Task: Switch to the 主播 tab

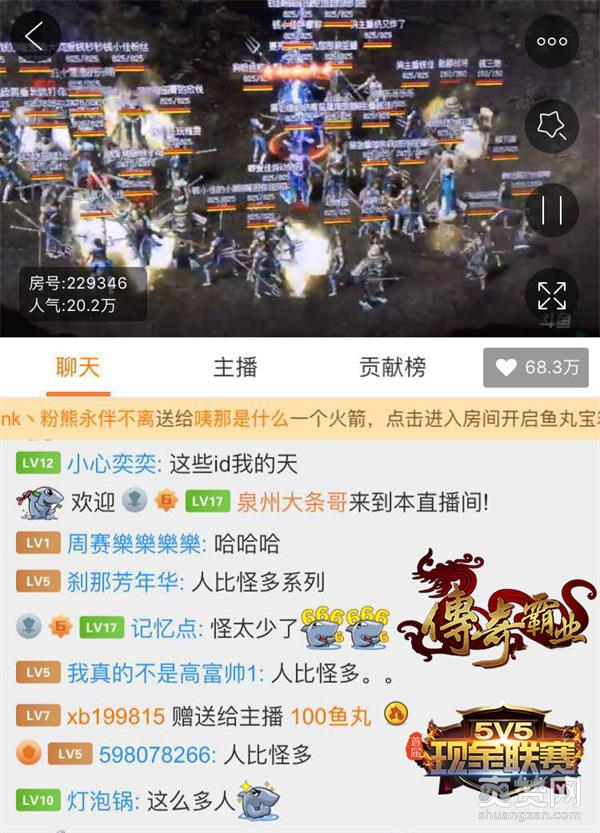Action: pos(235,367)
